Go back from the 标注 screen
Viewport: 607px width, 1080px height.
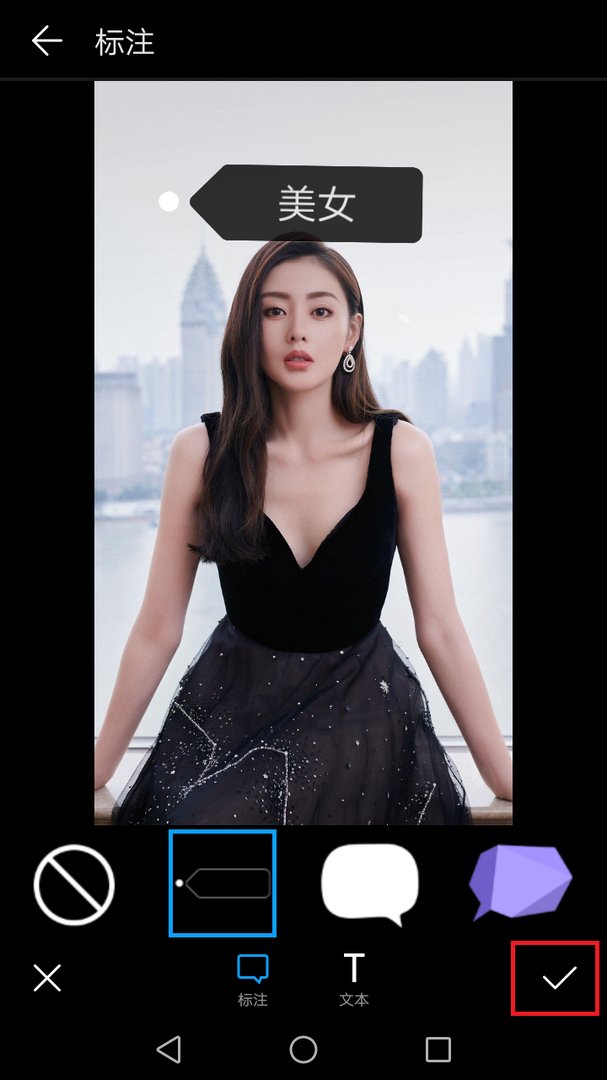pos(46,41)
